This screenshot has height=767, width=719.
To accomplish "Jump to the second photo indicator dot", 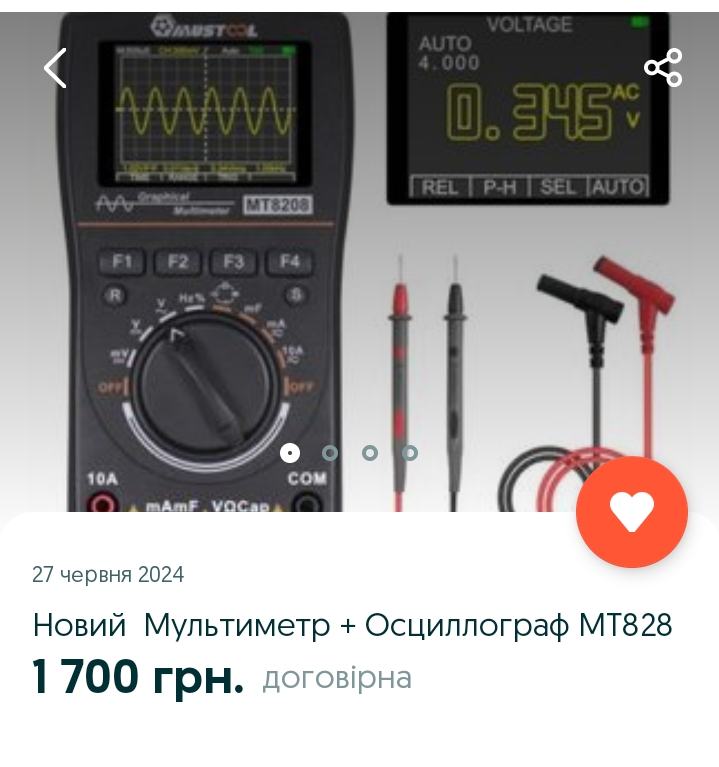I will (330, 453).
